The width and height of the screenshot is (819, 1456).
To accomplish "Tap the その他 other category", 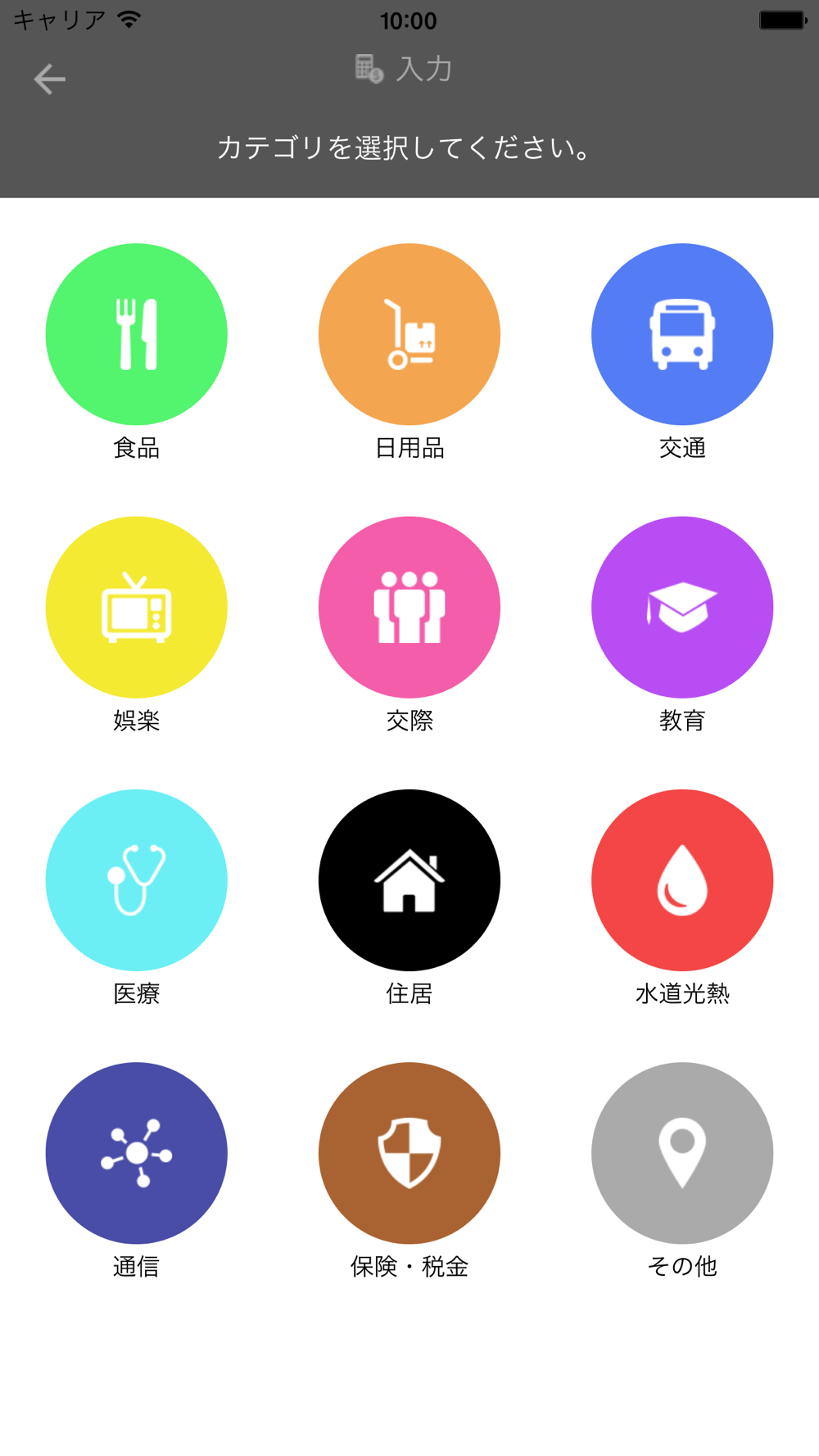I will tap(682, 1153).
